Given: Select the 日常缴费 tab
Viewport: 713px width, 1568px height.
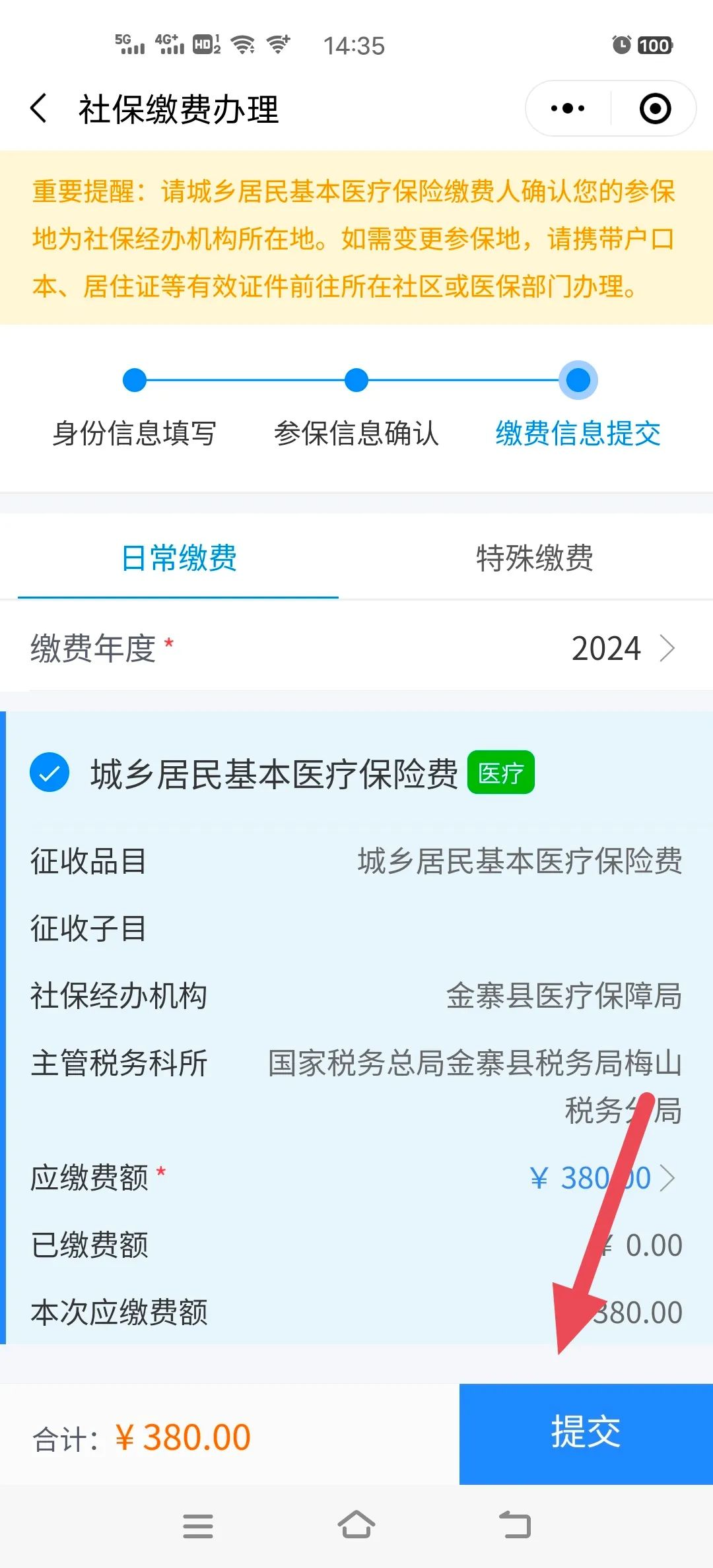Looking at the screenshot, I should tap(178, 558).
